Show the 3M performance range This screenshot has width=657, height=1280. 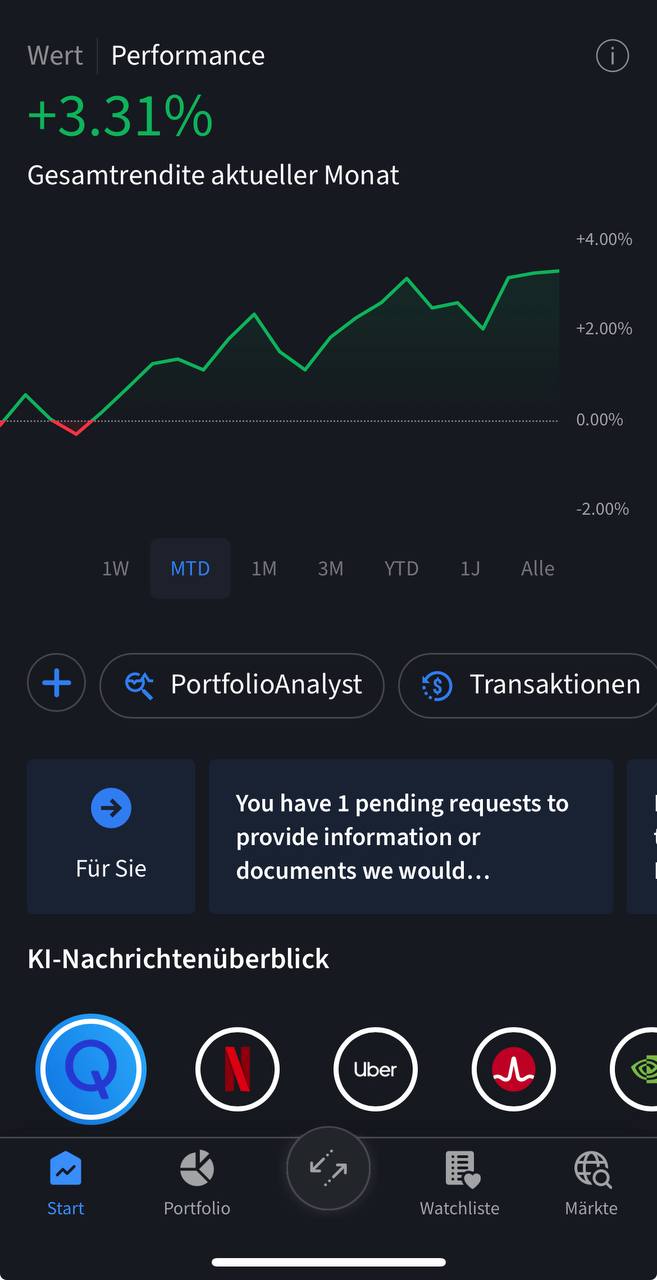pyautogui.click(x=330, y=568)
